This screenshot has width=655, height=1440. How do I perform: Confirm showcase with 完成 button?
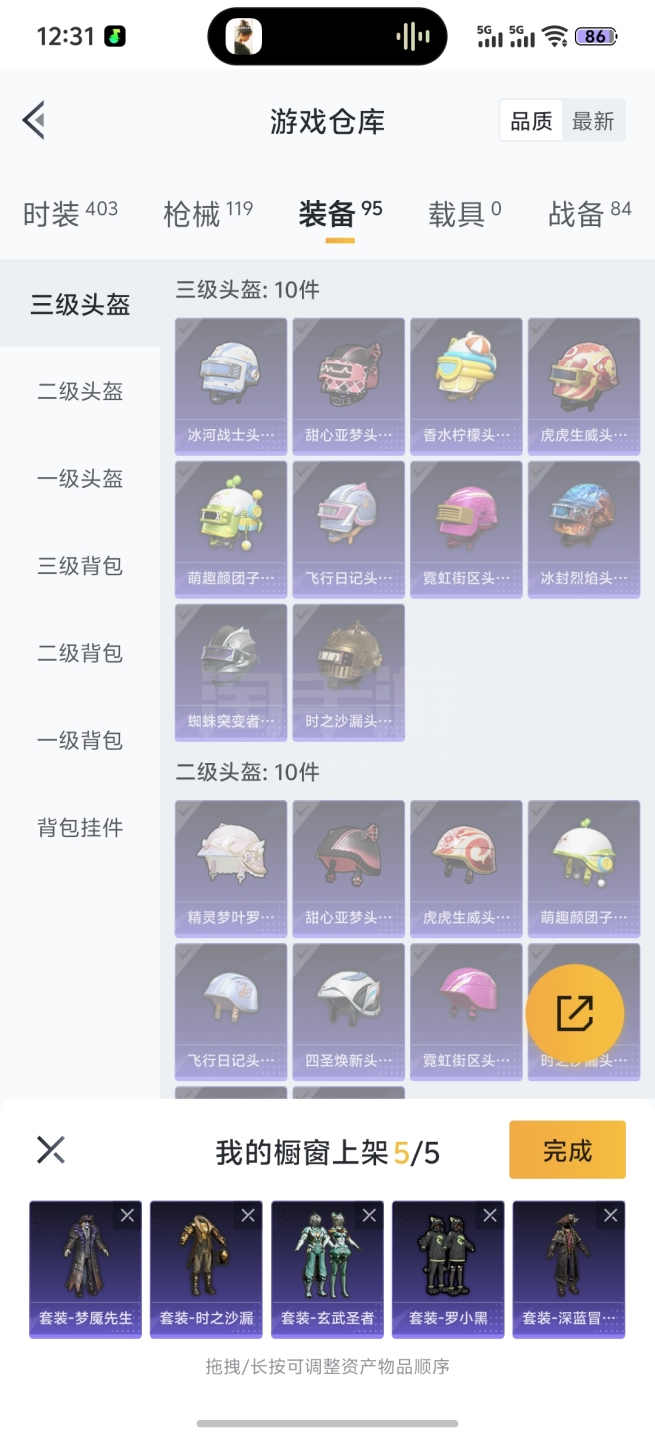tap(567, 1150)
